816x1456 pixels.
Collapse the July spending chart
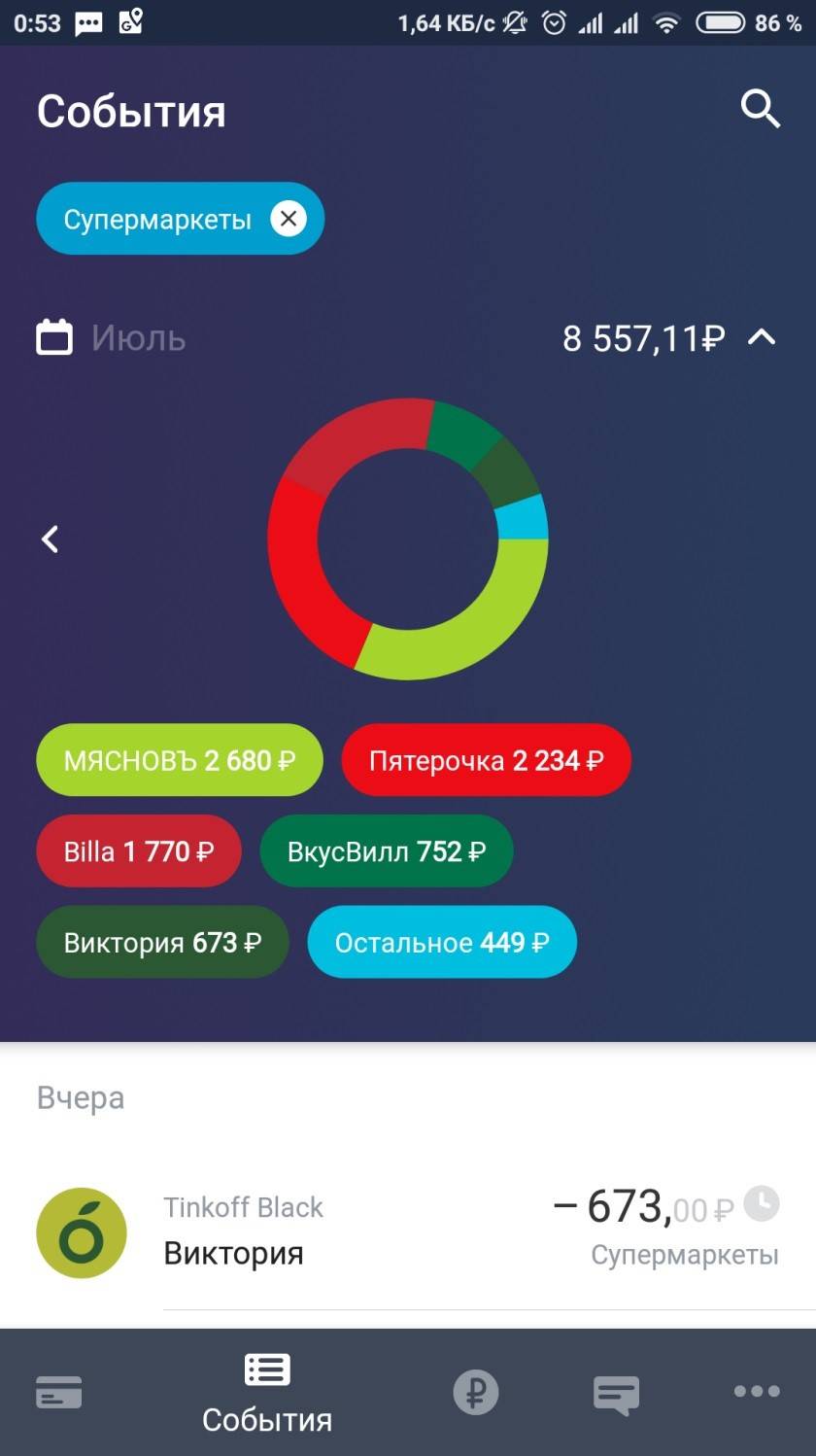(762, 337)
